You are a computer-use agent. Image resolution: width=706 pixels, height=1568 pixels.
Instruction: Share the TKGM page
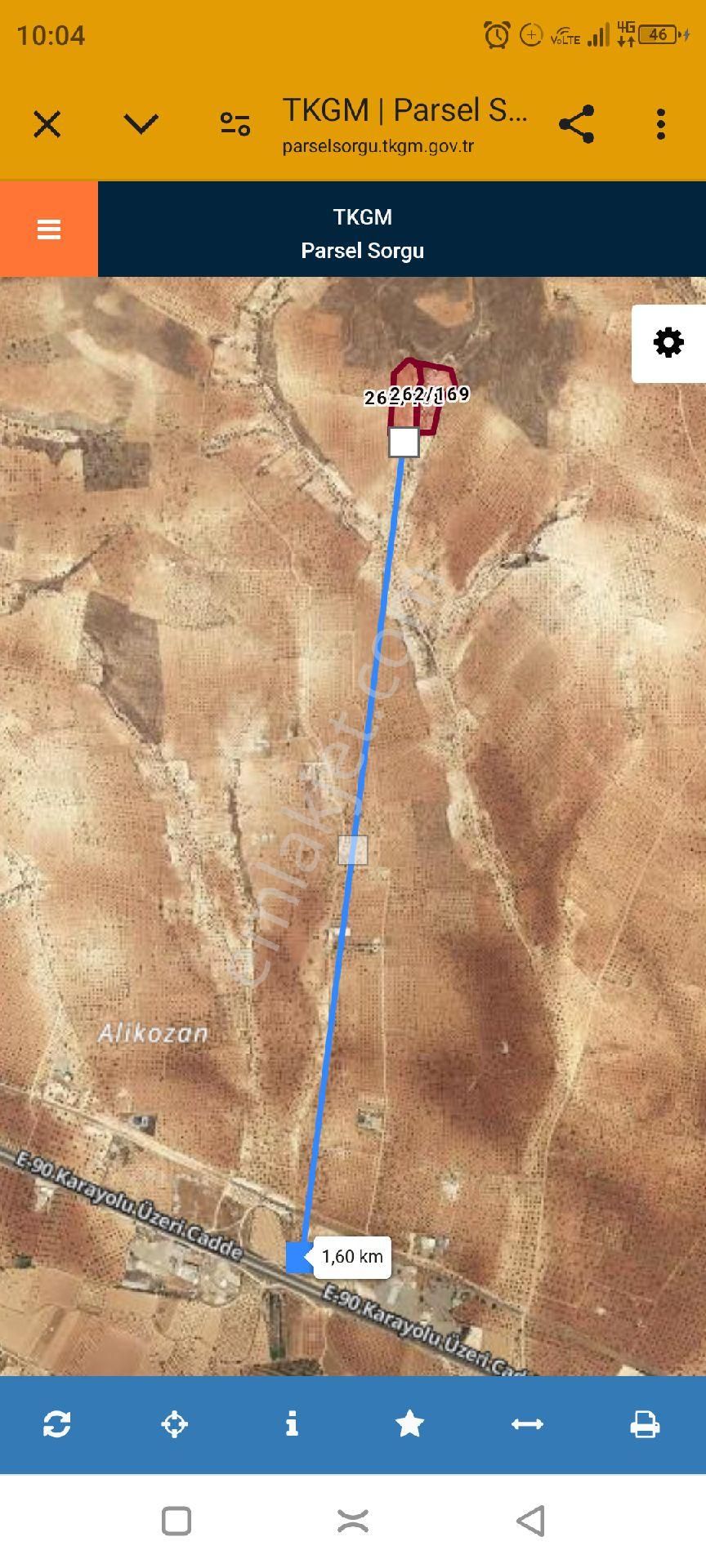pyautogui.click(x=576, y=124)
